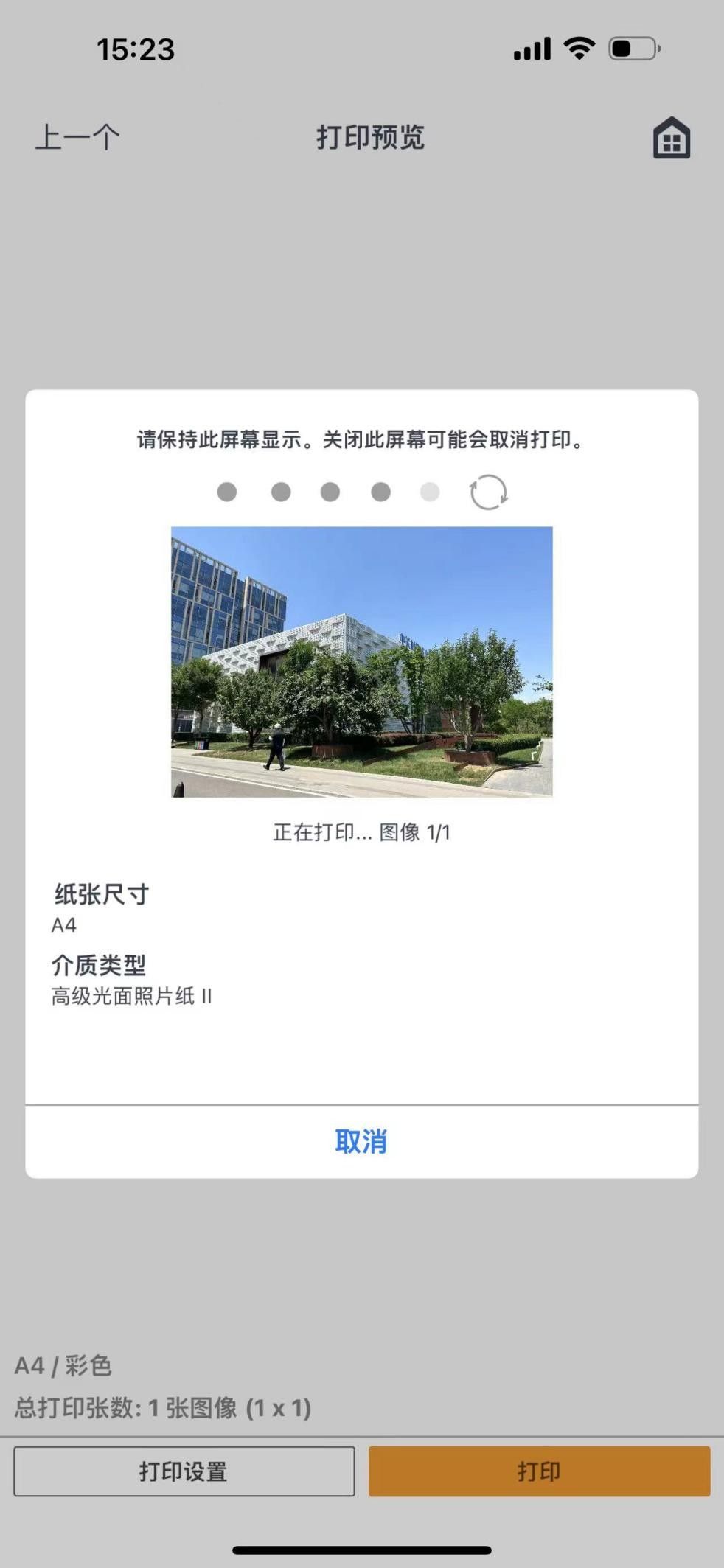Tap the media type 高级光面照片纸 II
This screenshot has width=724, height=1568.
130,996
